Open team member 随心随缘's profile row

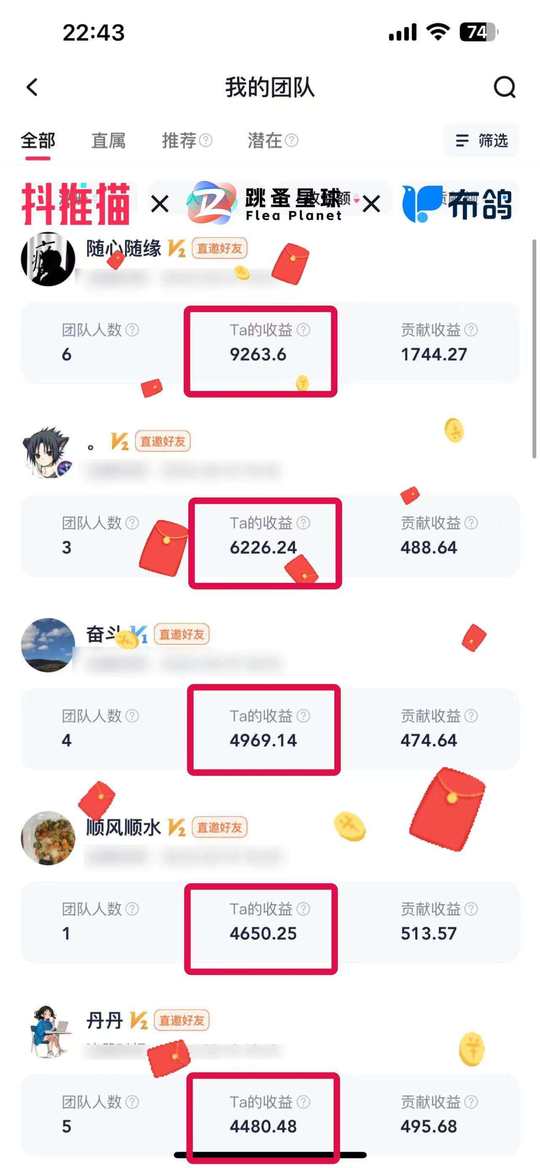[x=270, y=262]
